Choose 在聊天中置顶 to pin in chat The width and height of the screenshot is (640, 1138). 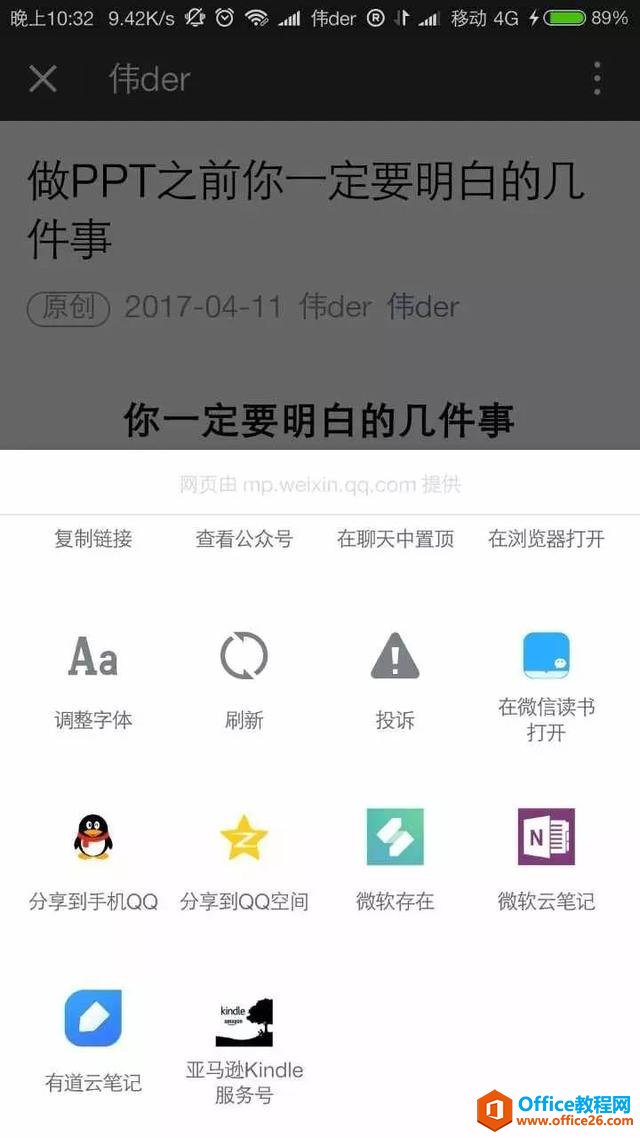(x=395, y=539)
